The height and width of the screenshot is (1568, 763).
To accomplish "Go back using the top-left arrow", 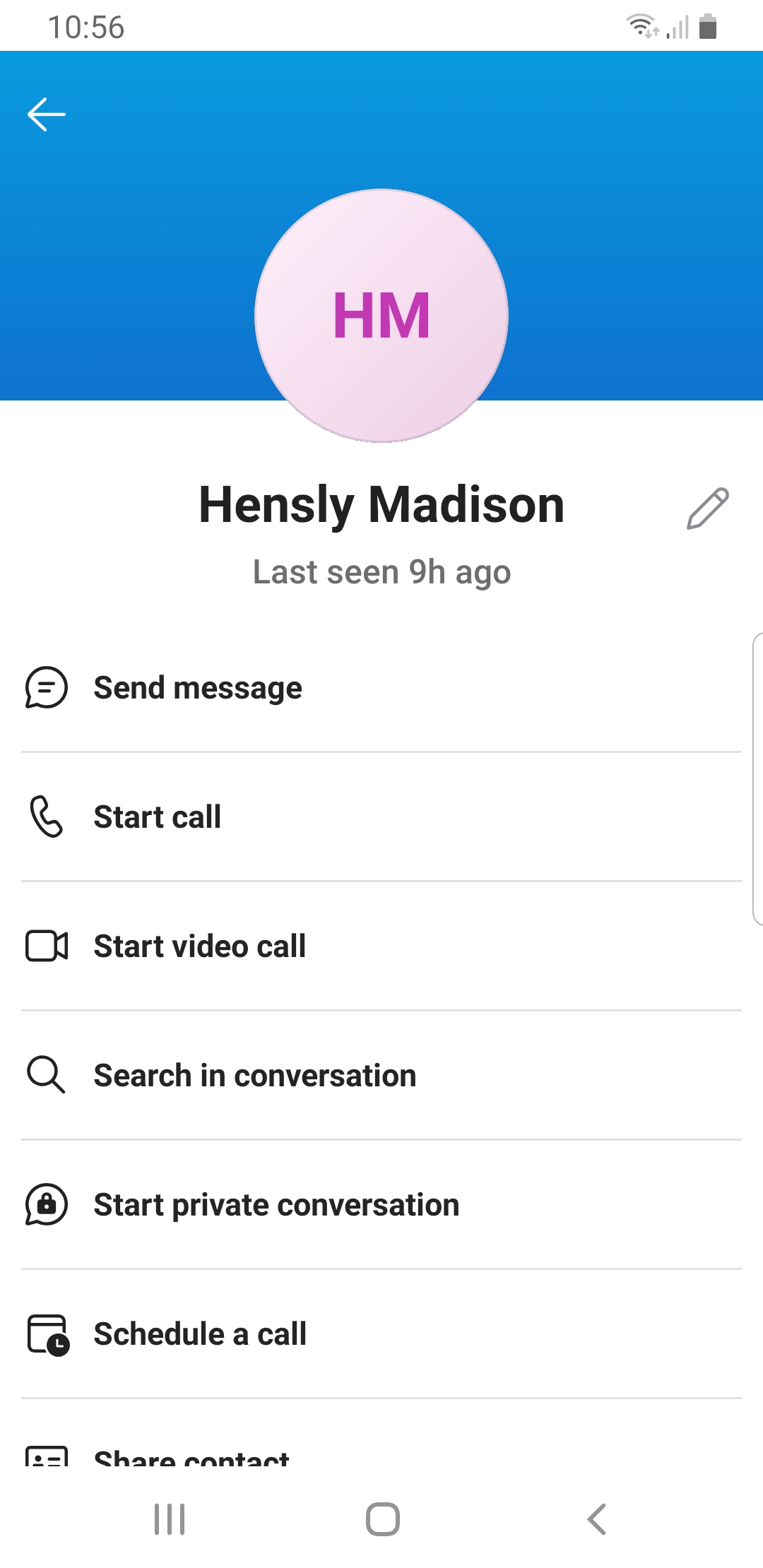I will pos(47,114).
